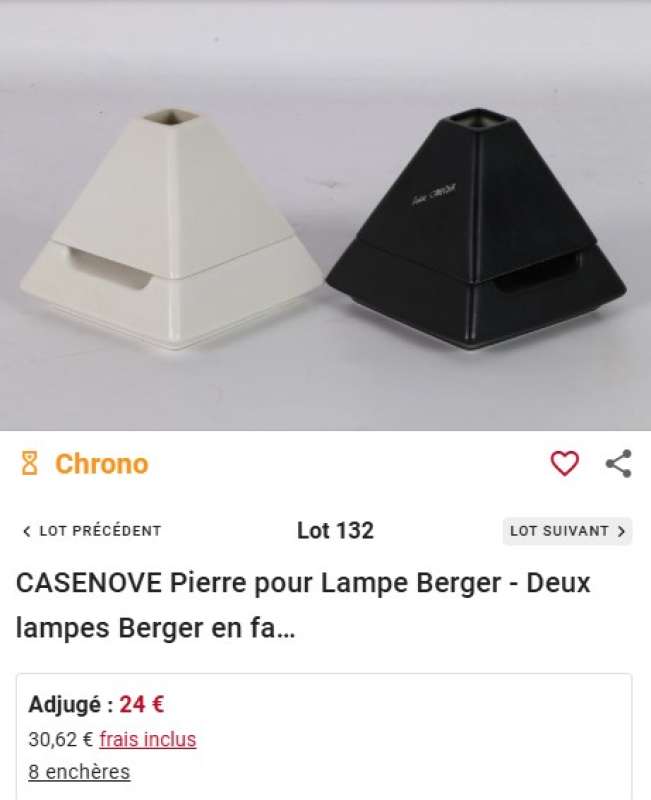This screenshot has height=800, width=651.
Task: Go to the next lot
Action: click(x=567, y=531)
